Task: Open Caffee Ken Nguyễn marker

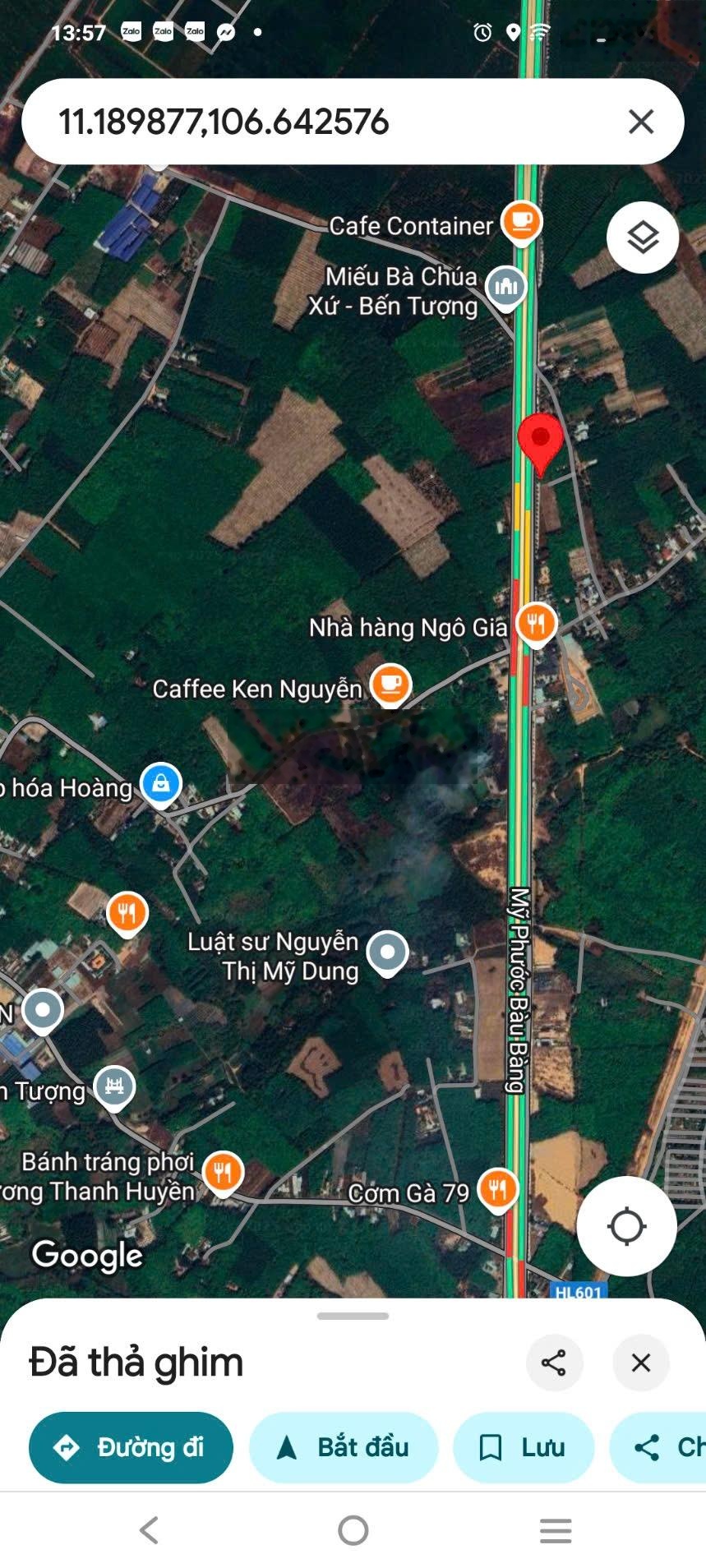Action: coord(390,684)
